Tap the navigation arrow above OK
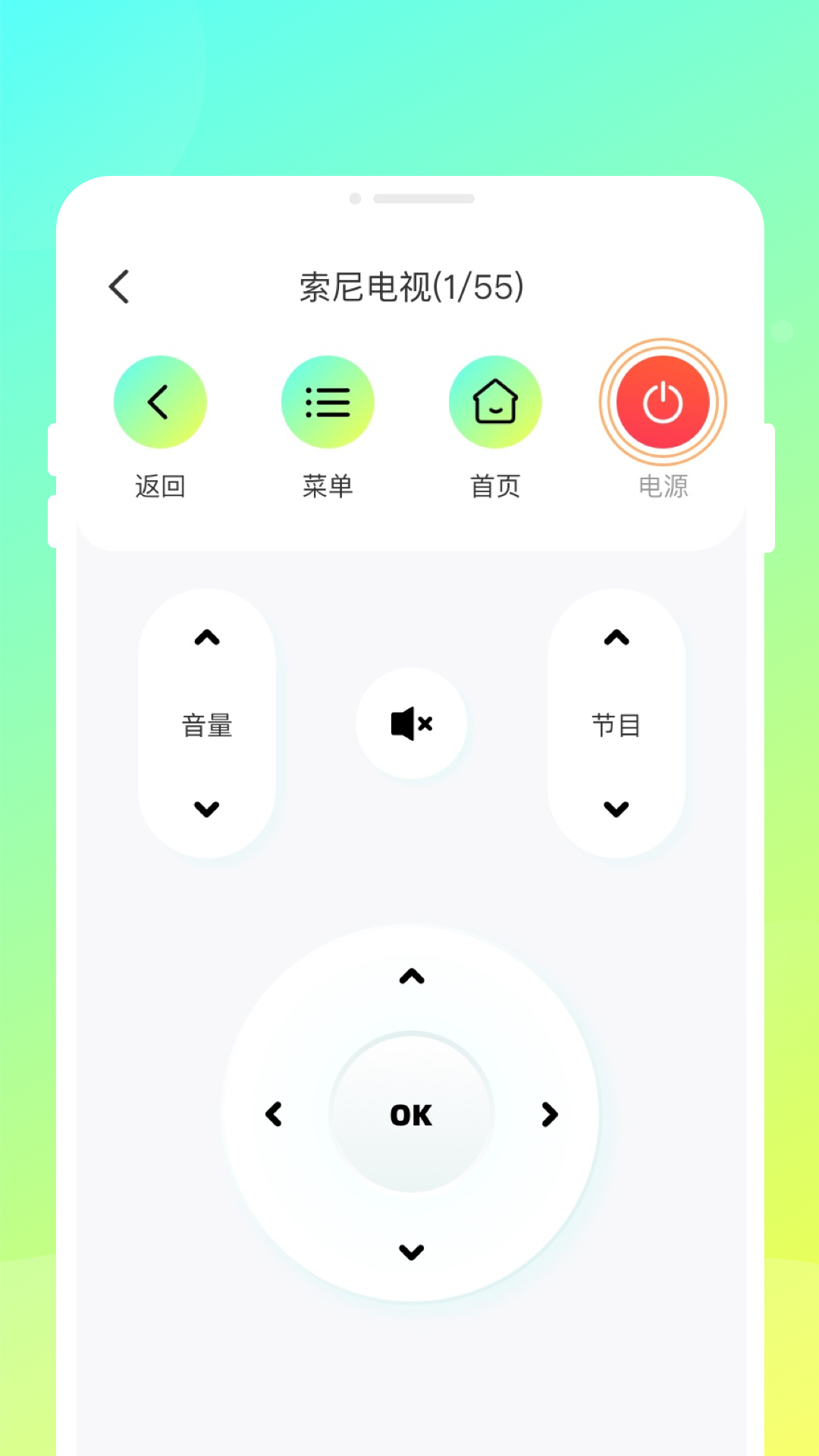This screenshot has width=819, height=1456. pos(410,977)
